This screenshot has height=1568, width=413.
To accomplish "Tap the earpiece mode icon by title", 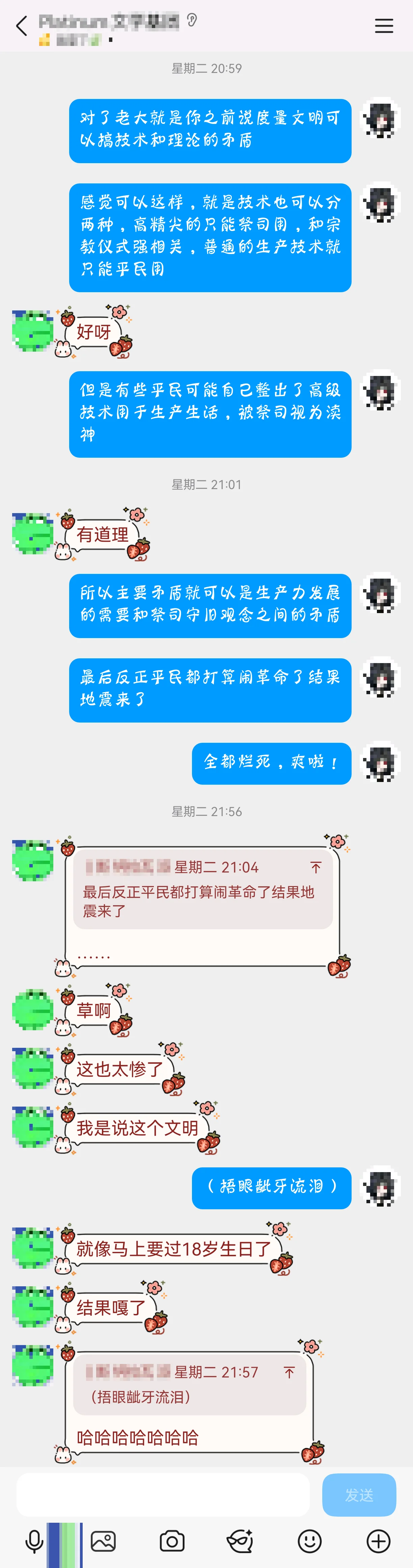I will [192, 21].
